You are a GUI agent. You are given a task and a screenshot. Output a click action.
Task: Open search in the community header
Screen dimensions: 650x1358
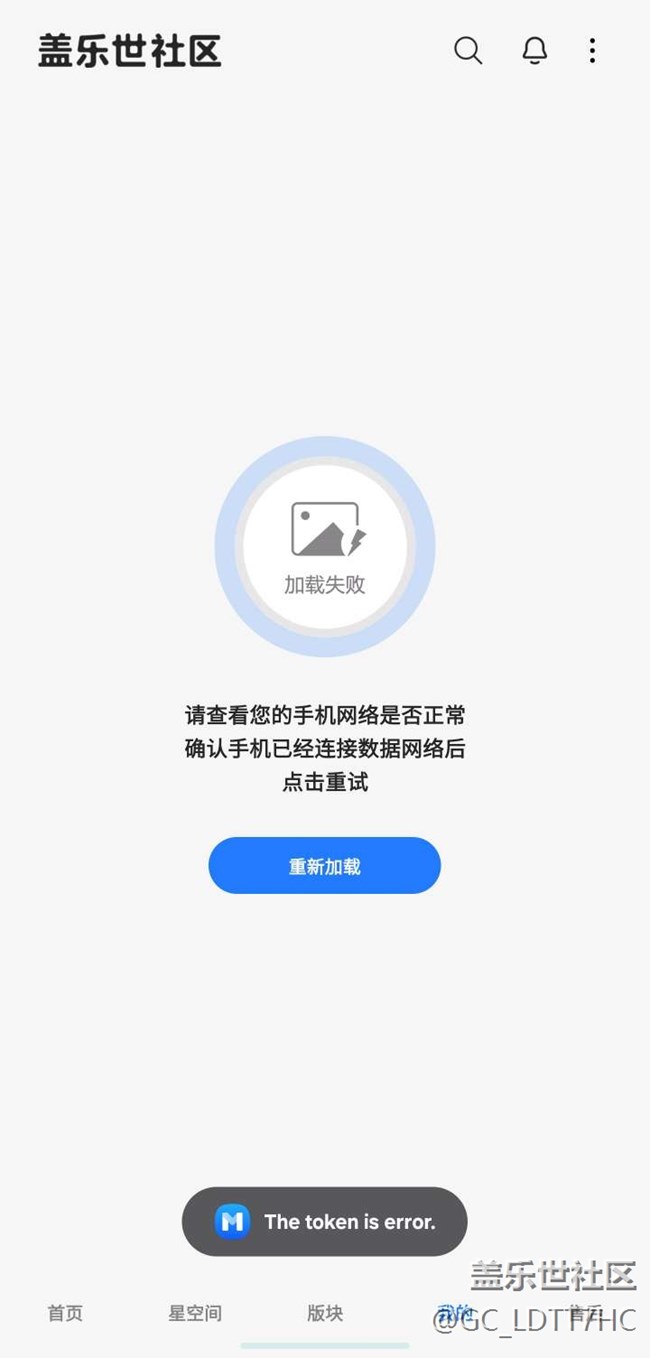tap(468, 50)
